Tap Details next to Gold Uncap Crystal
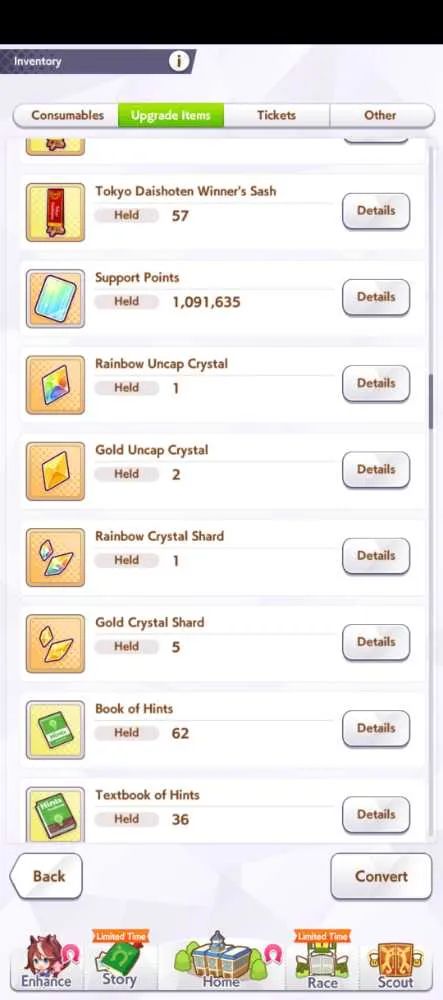 tap(376, 469)
